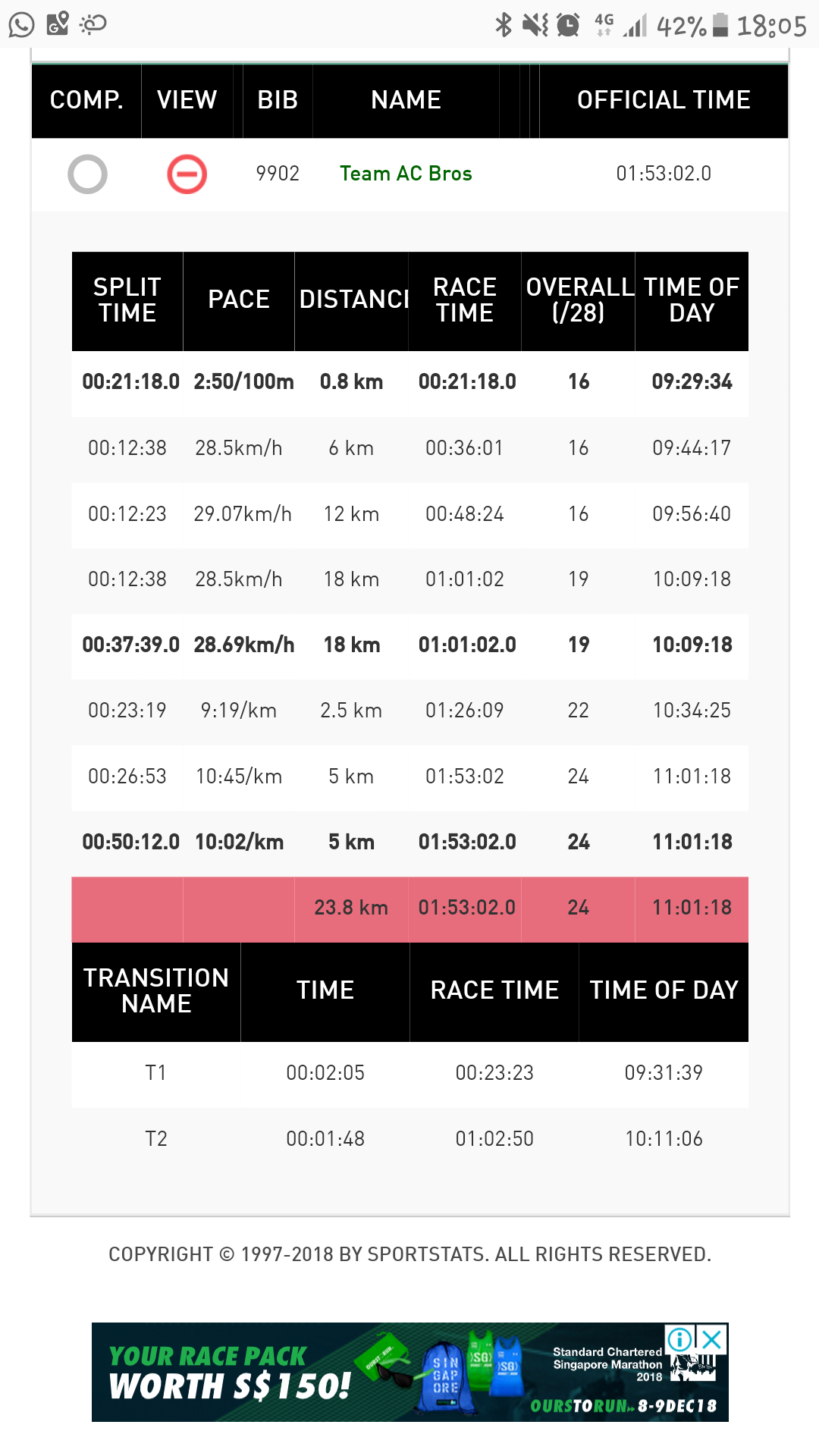Close the ad banner
Image resolution: width=819 pixels, height=1456 pixels.
(x=712, y=1339)
